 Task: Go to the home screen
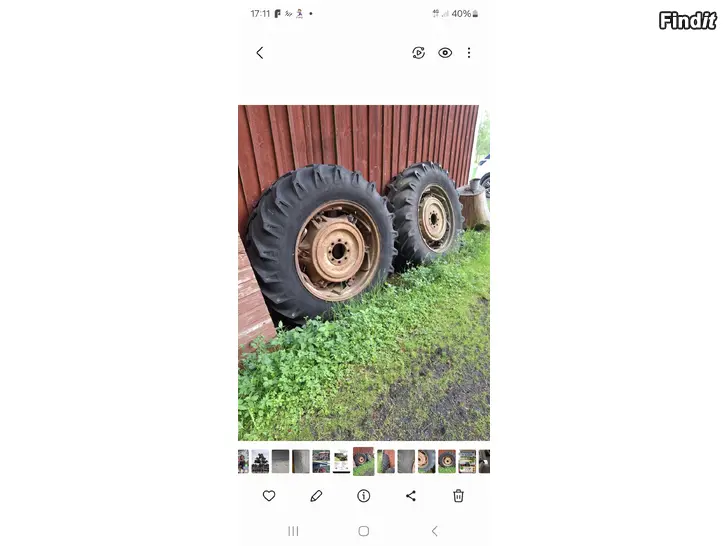364,531
